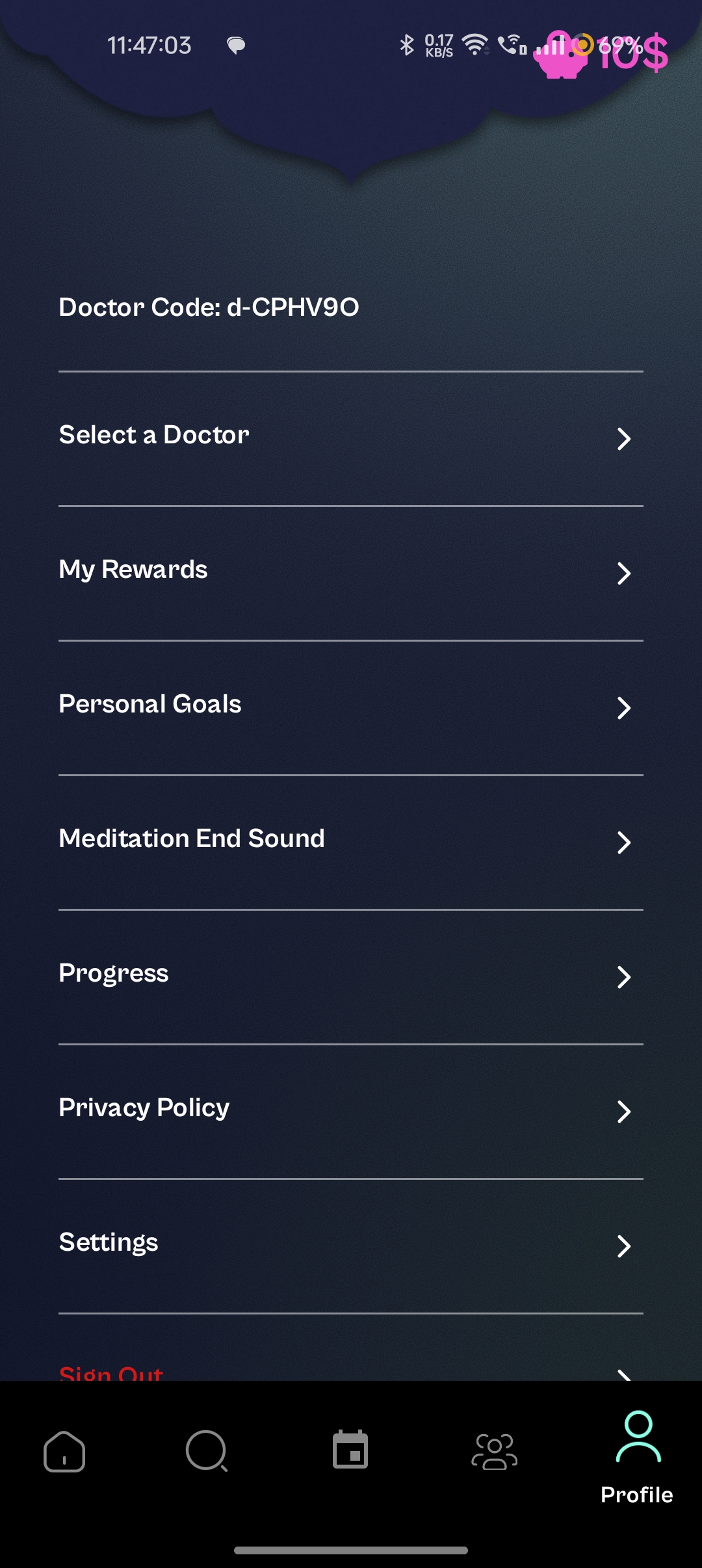
Task: Go to the home tab
Action: (64, 1451)
